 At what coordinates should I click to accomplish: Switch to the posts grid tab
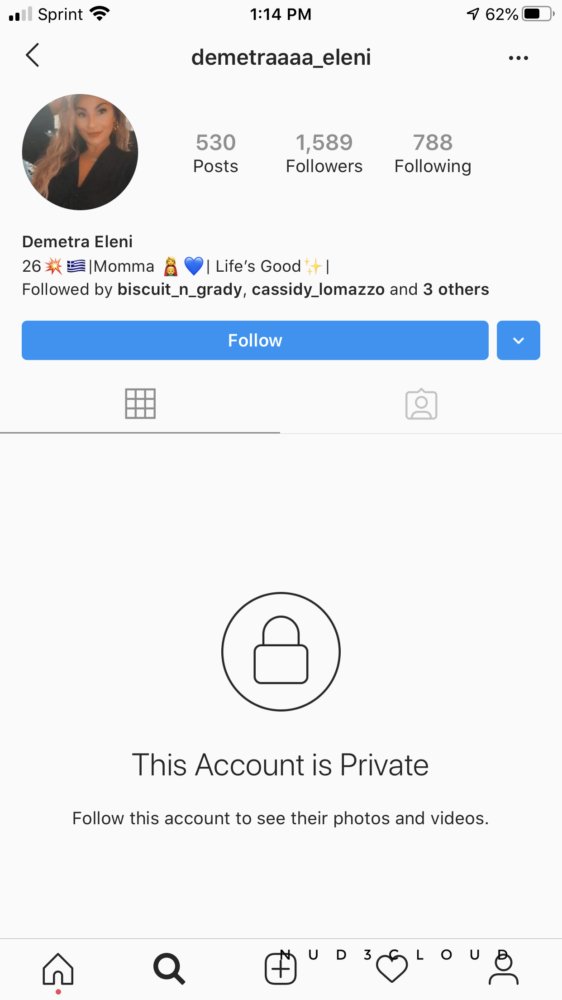140,403
